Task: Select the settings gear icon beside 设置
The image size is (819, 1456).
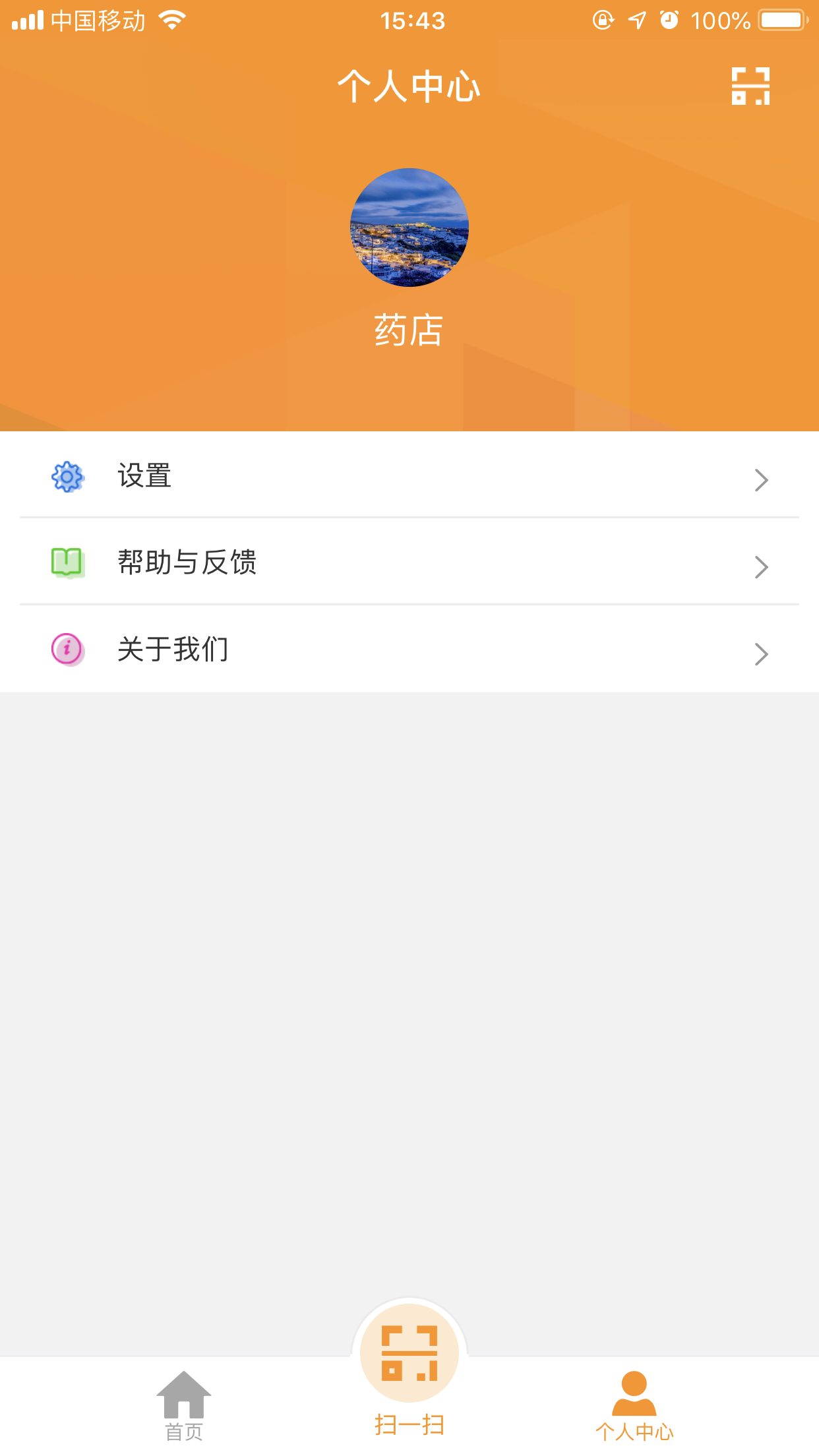Action: click(68, 477)
